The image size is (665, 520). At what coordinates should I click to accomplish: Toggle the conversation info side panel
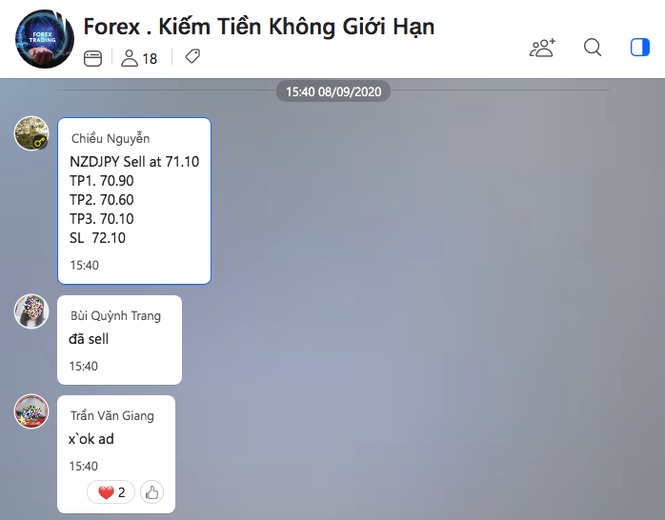click(x=640, y=47)
